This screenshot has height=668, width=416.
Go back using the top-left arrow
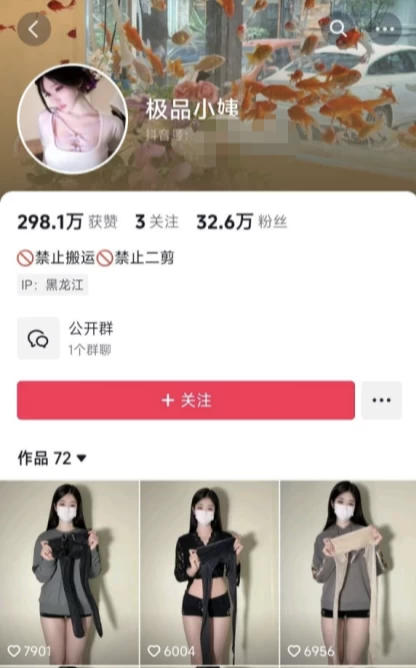(x=34, y=29)
